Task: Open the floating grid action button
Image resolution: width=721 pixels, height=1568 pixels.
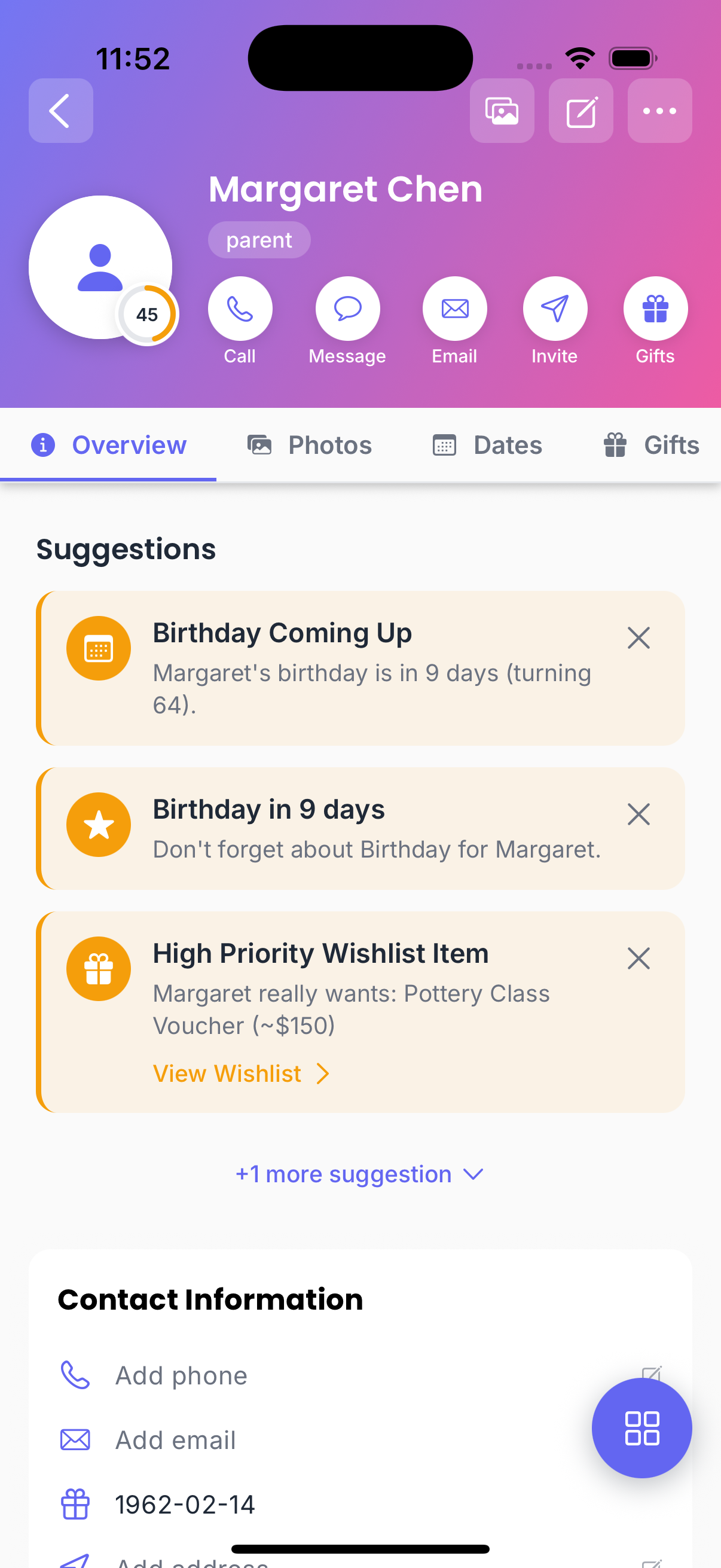Action: [x=642, y=1427]
